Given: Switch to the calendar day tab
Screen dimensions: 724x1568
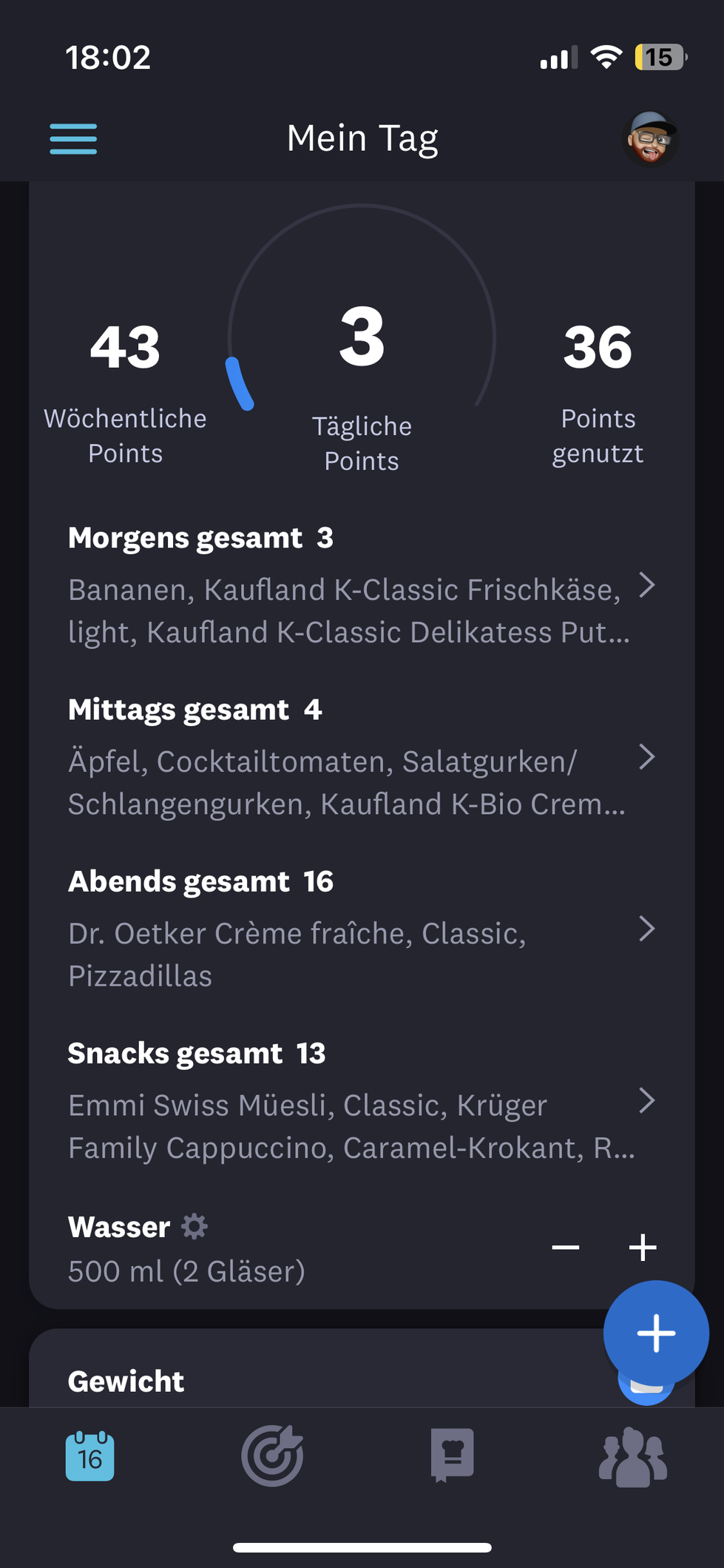Looking at the screenshot, I should [90, 1456].
